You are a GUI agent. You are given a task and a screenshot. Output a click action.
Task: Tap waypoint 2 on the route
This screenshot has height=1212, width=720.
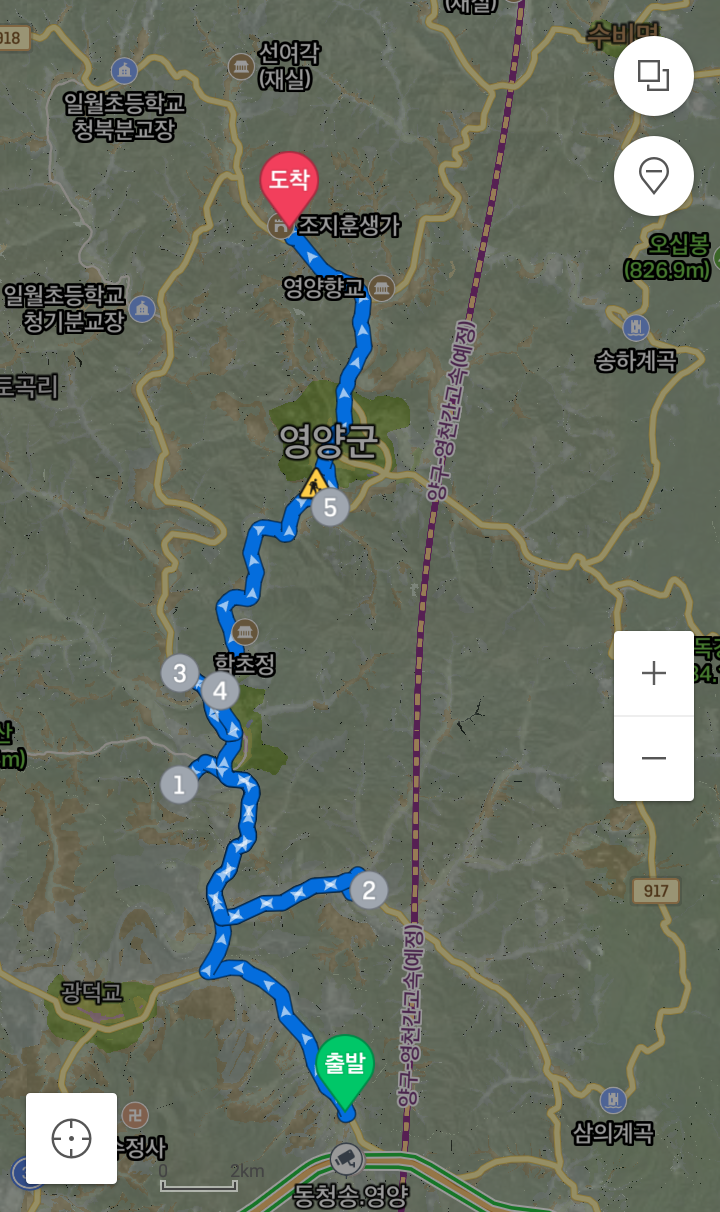click(369, 889)
